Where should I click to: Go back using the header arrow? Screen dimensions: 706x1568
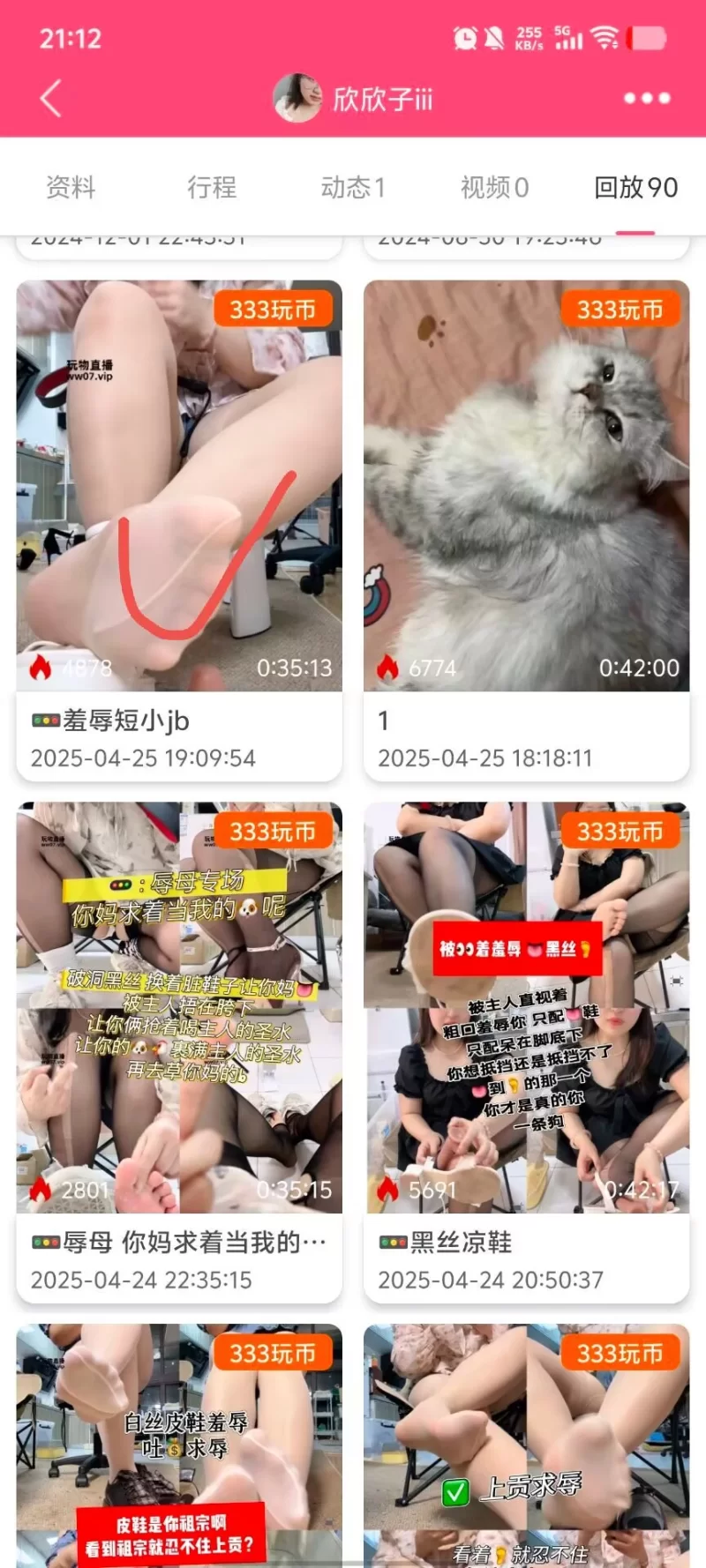coord(51,98)
